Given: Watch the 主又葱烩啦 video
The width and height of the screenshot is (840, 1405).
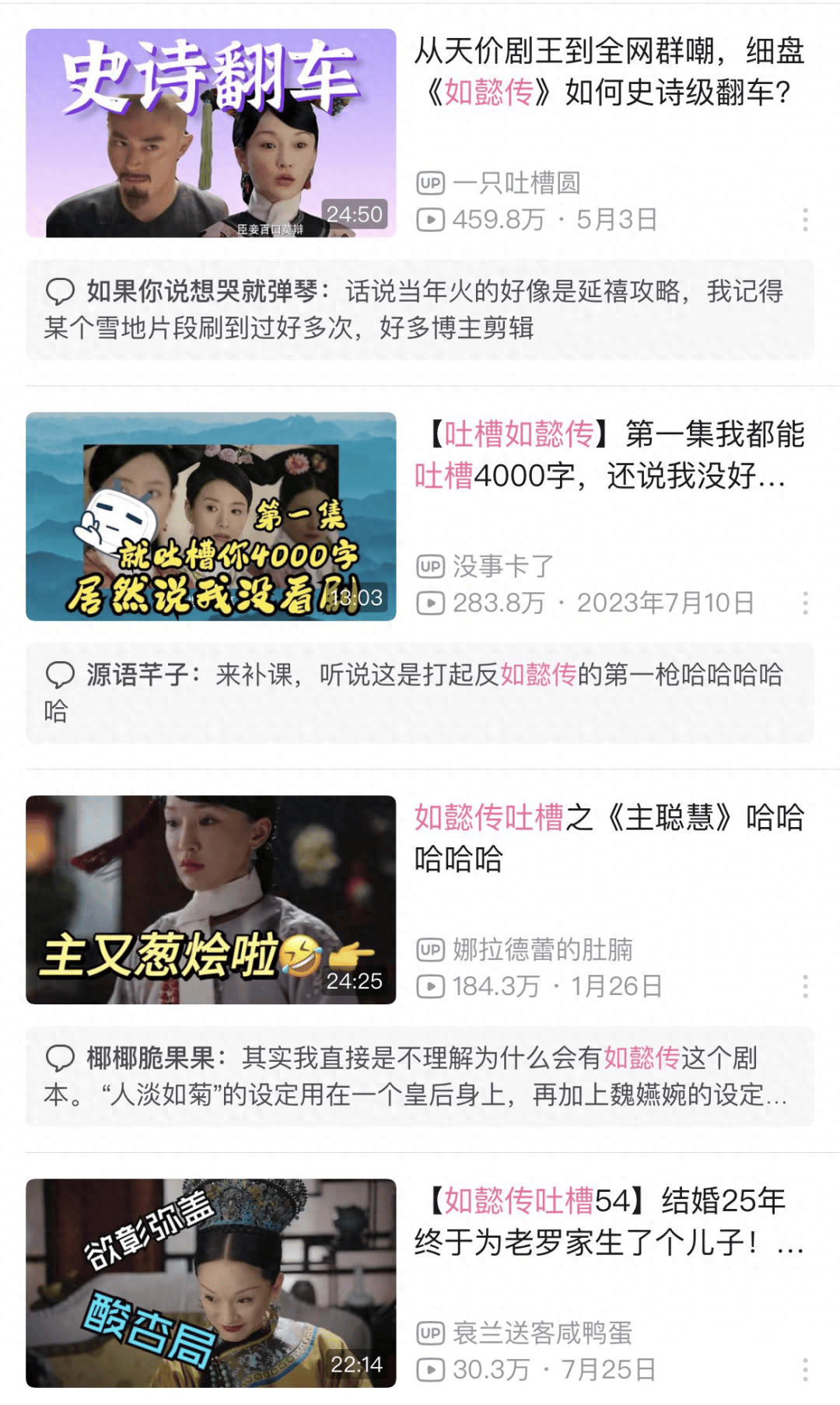Looking at the screenshot, I should (x=211, y=899).
